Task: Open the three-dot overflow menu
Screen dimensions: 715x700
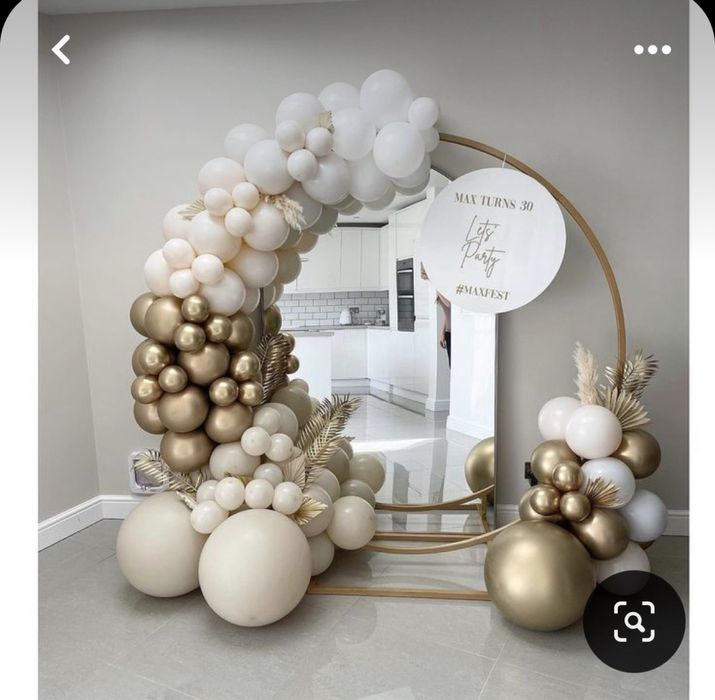Action: tap(652, 50)
